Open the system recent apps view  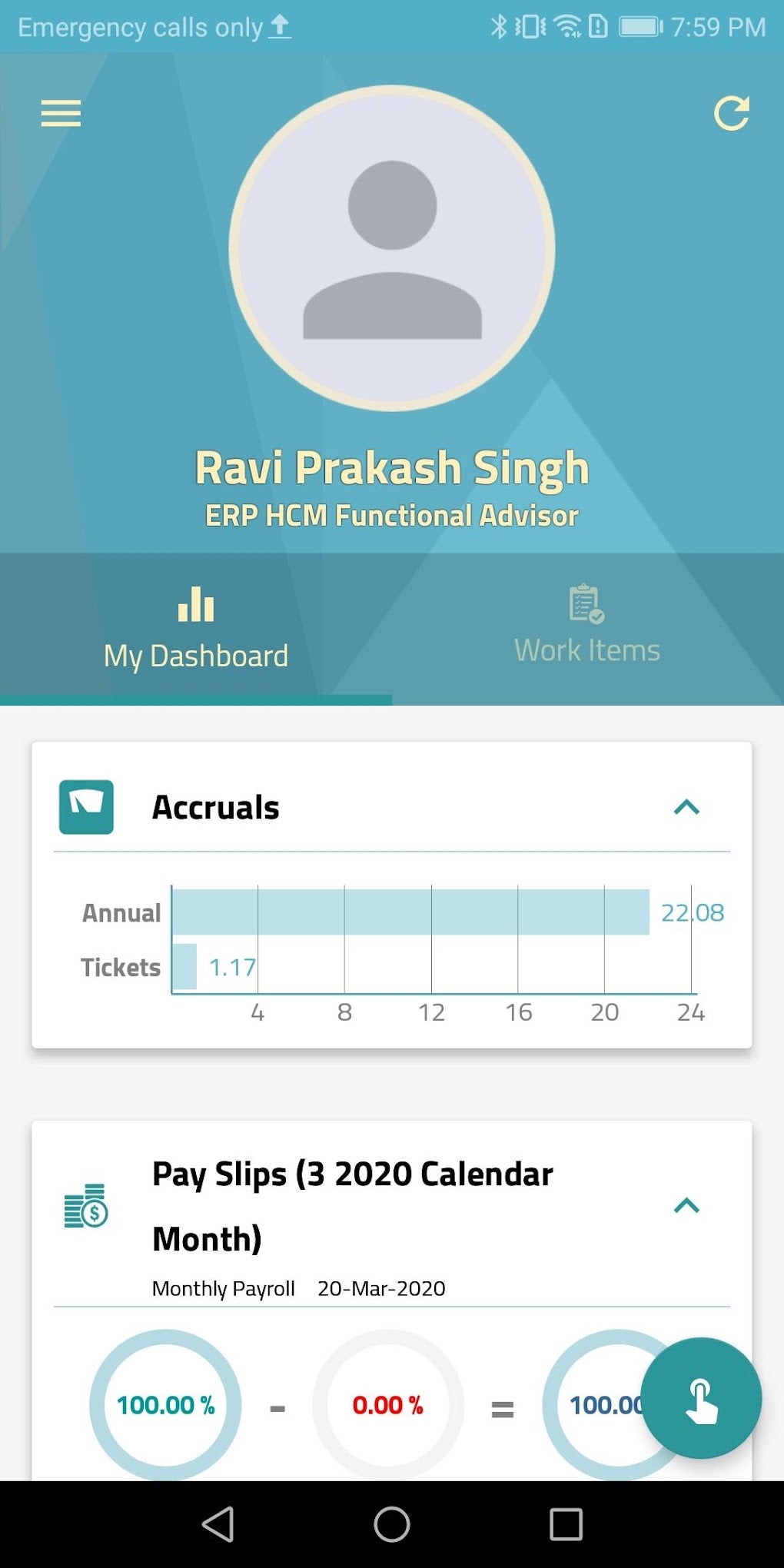tap(566, 1524)
